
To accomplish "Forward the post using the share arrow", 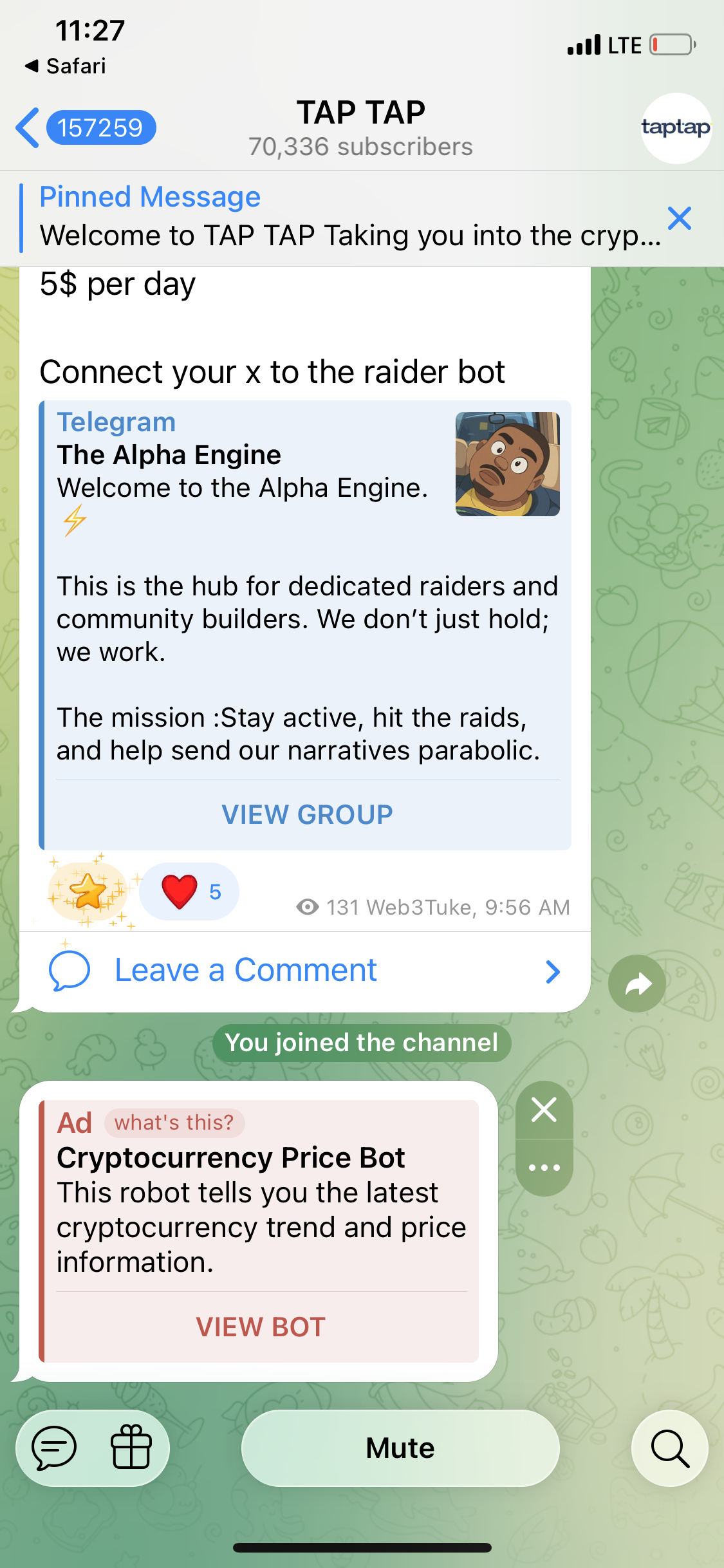I will (x=637, y=984).
